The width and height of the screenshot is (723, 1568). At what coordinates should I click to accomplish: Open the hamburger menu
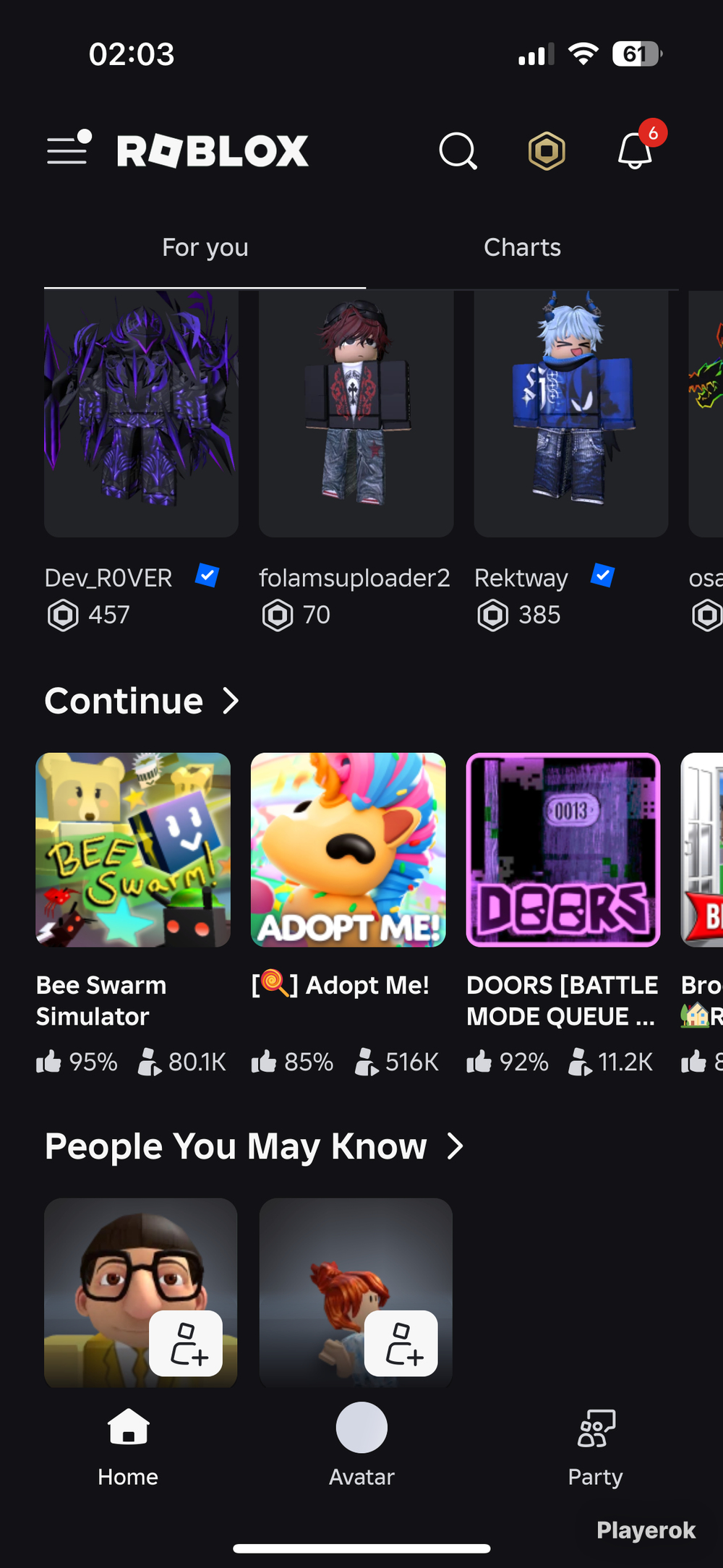coord(69,150)
